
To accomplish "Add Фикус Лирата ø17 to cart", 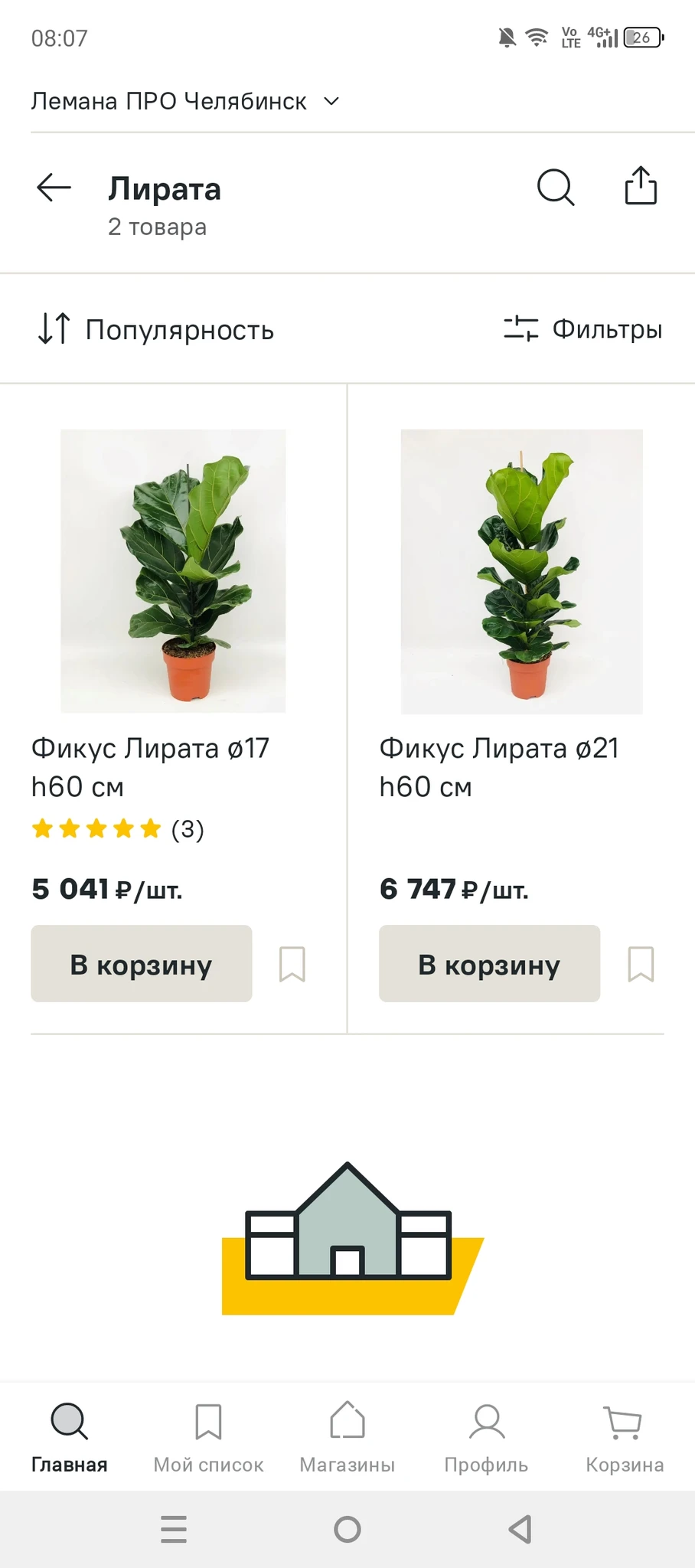I will click(x=142, y=964).
